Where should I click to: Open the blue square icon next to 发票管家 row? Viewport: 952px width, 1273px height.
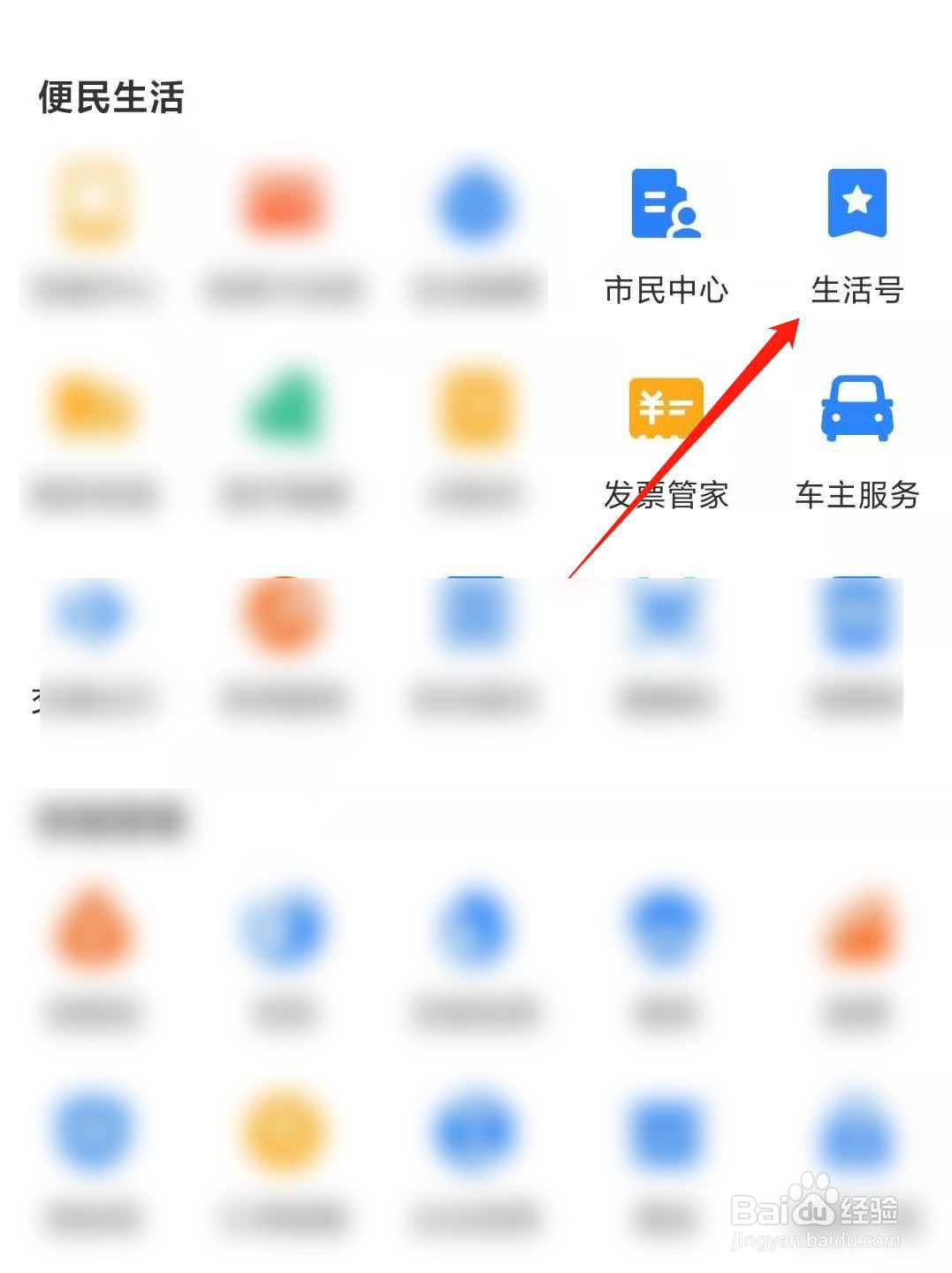pos(475,616)
